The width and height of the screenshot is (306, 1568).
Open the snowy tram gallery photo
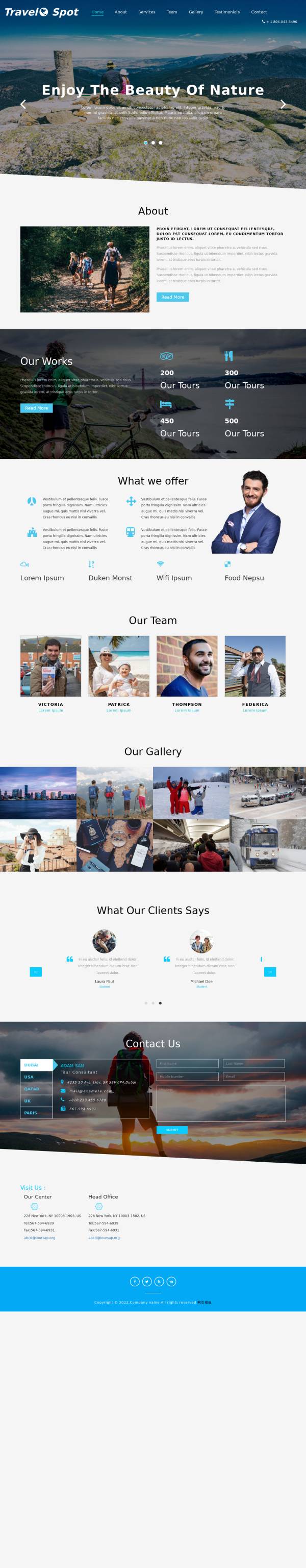click(268, 845)
